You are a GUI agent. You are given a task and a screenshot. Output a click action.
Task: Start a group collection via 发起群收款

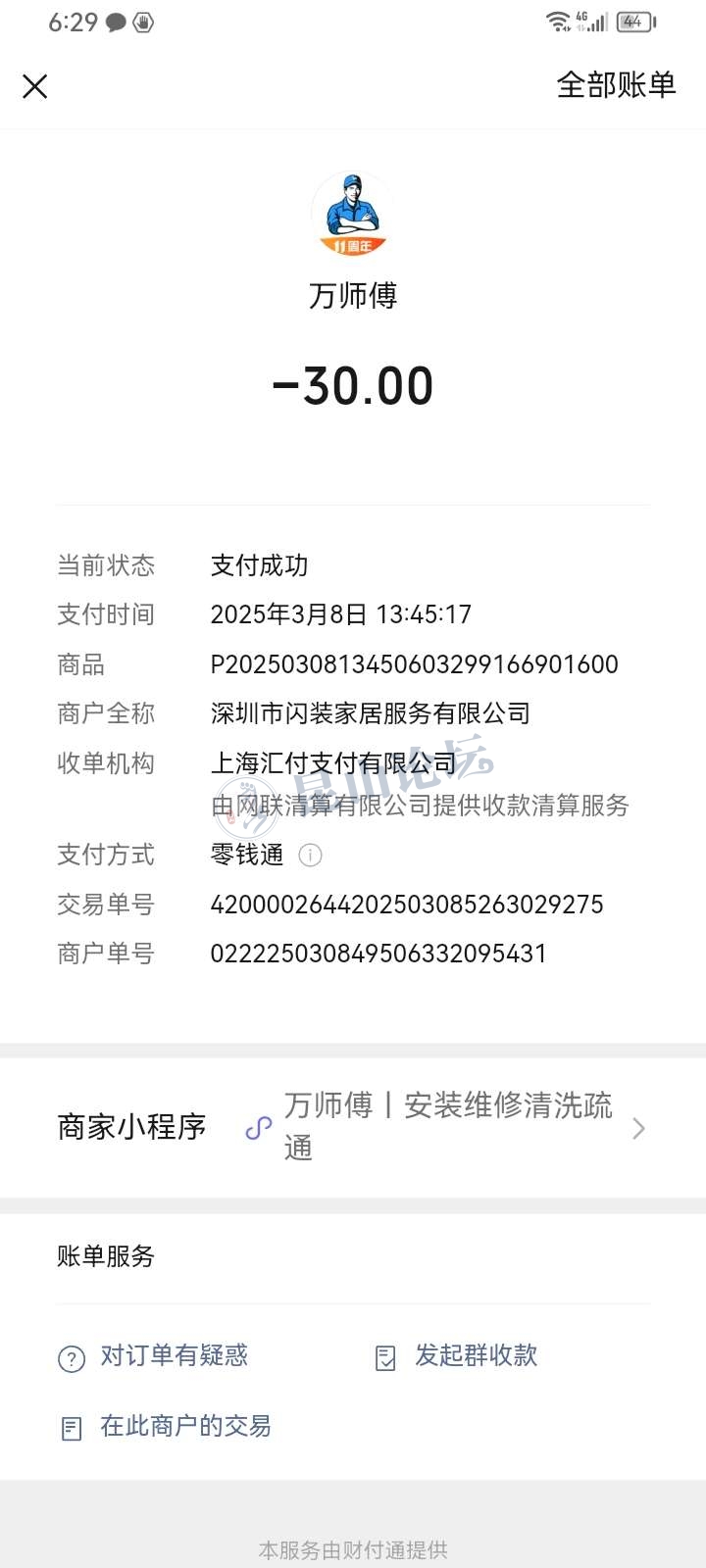click(x=457, y=1356)
